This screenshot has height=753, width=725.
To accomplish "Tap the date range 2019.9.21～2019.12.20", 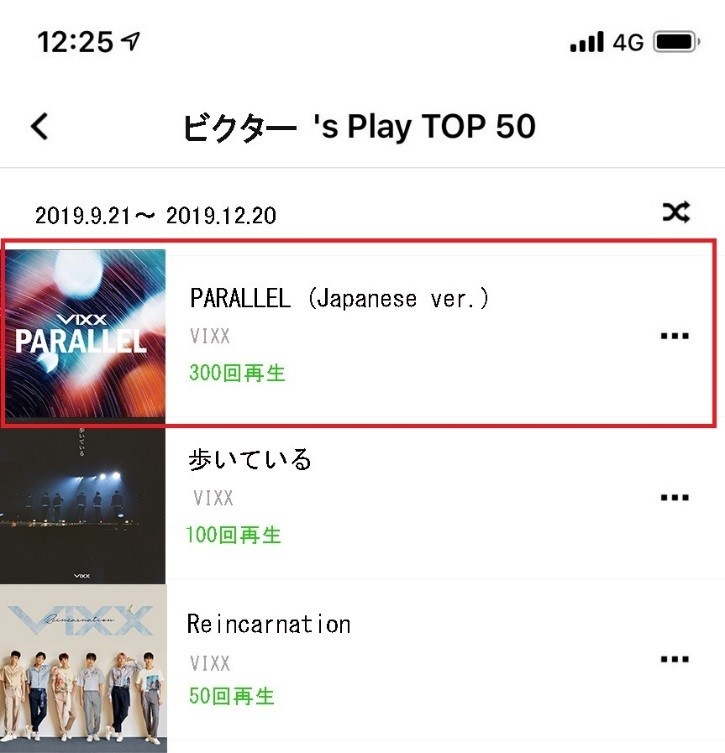I will click(155, 214).
